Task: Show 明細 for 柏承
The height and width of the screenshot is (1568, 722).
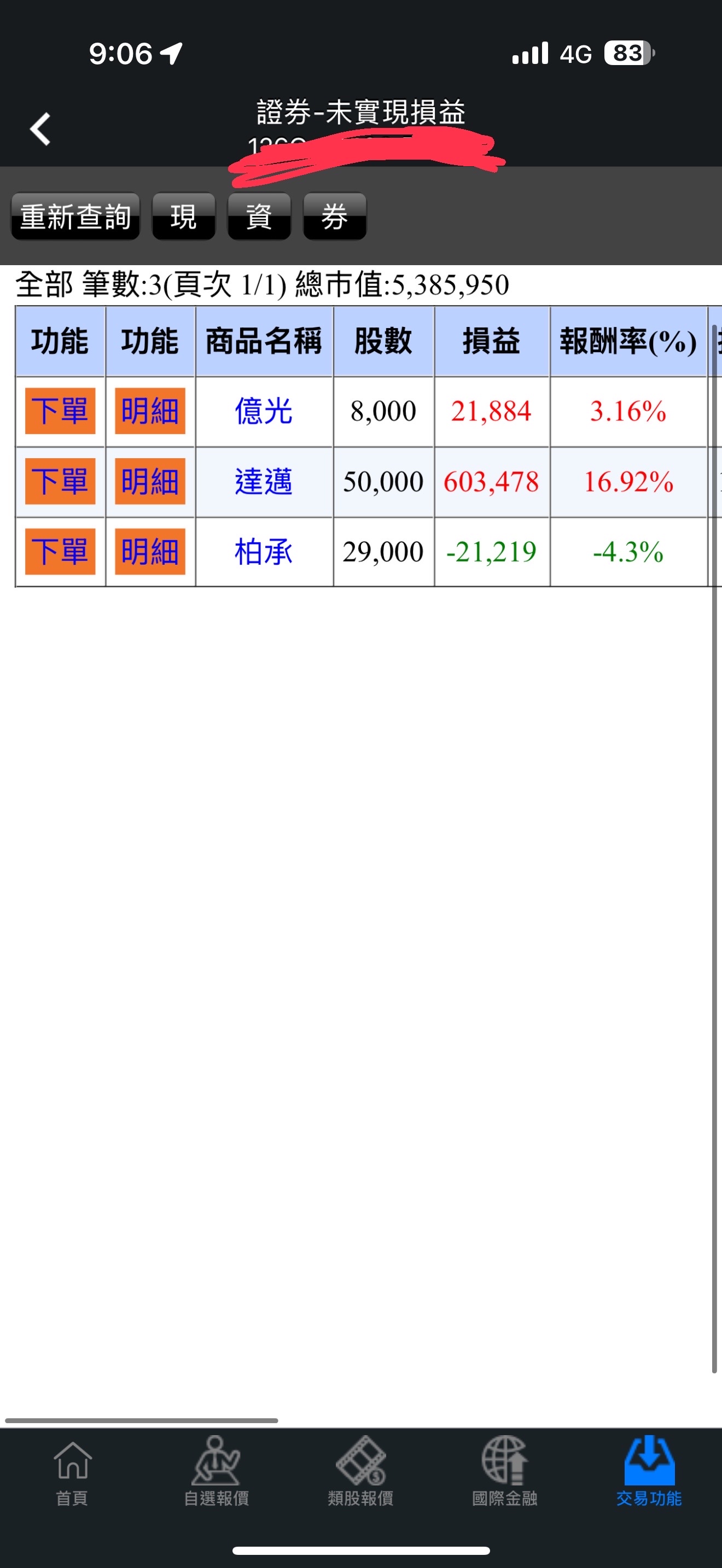Action: coord(150,552)
